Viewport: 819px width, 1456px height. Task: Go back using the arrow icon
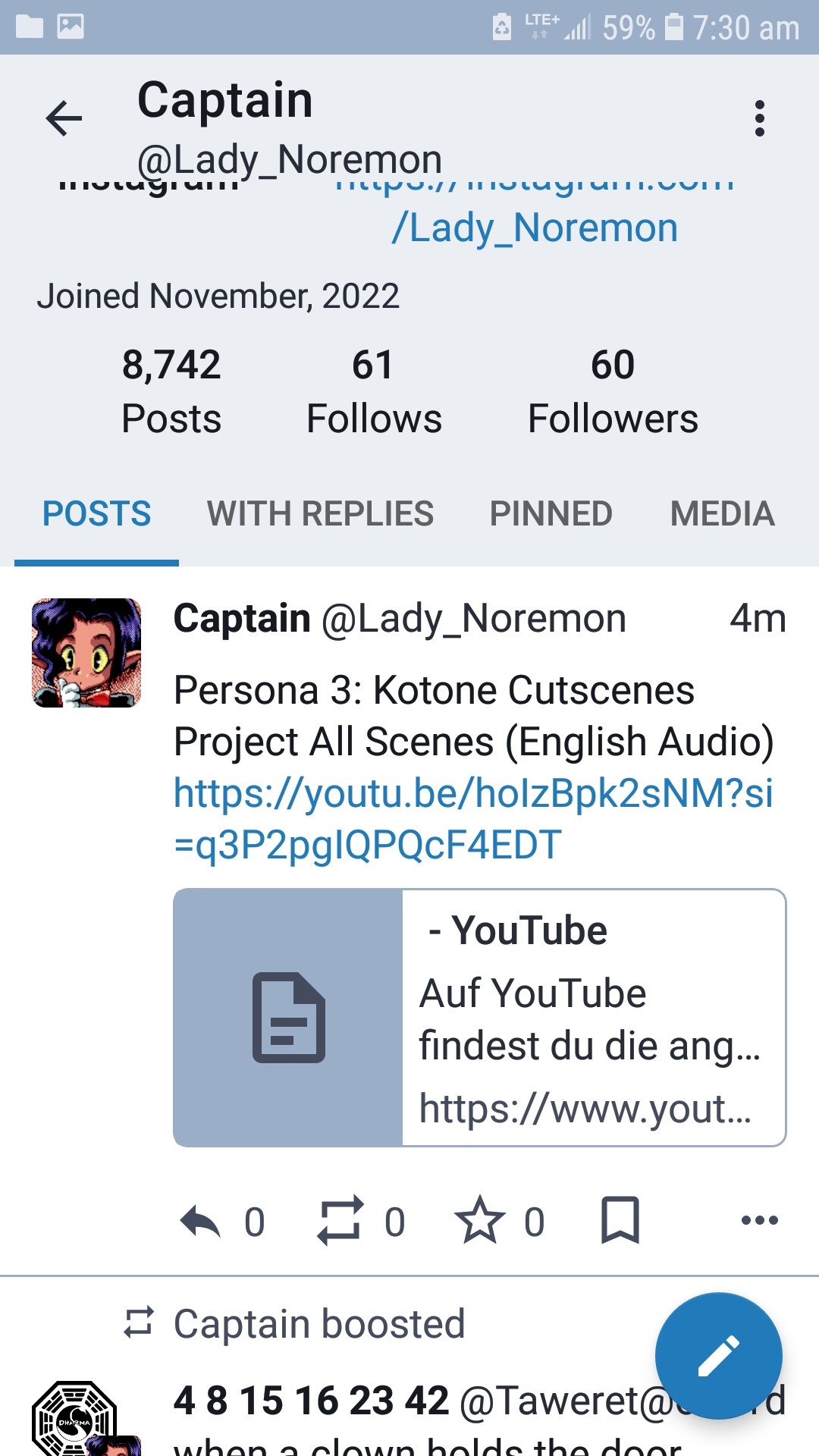click(64, 118)
